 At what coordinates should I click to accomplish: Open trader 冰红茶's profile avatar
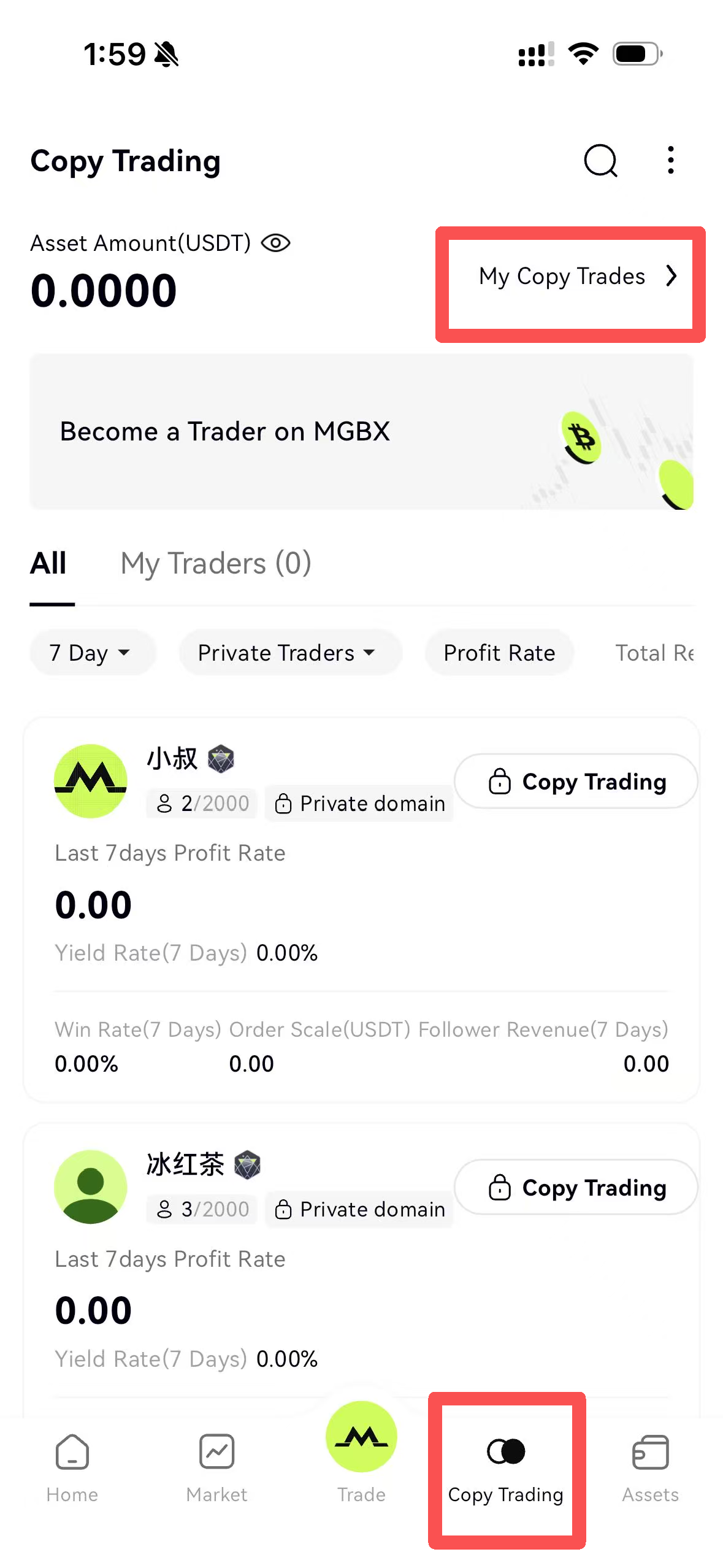(x=91, y=1187)
